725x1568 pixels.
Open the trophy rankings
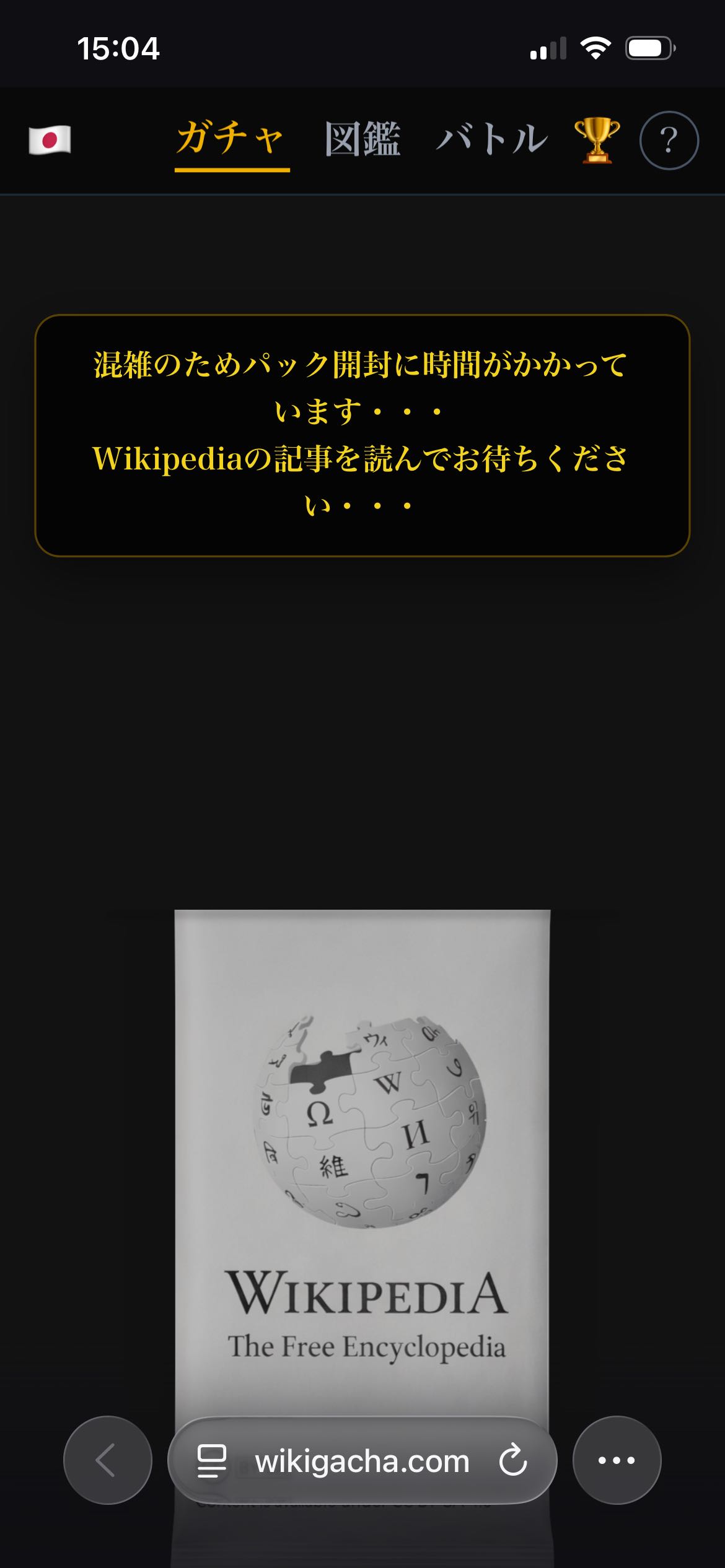point(596,140)
